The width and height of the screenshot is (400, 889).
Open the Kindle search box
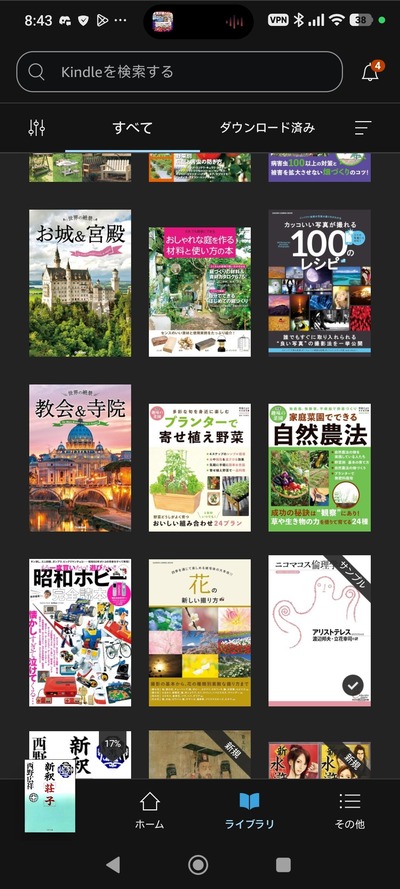[x=180, y=72]
